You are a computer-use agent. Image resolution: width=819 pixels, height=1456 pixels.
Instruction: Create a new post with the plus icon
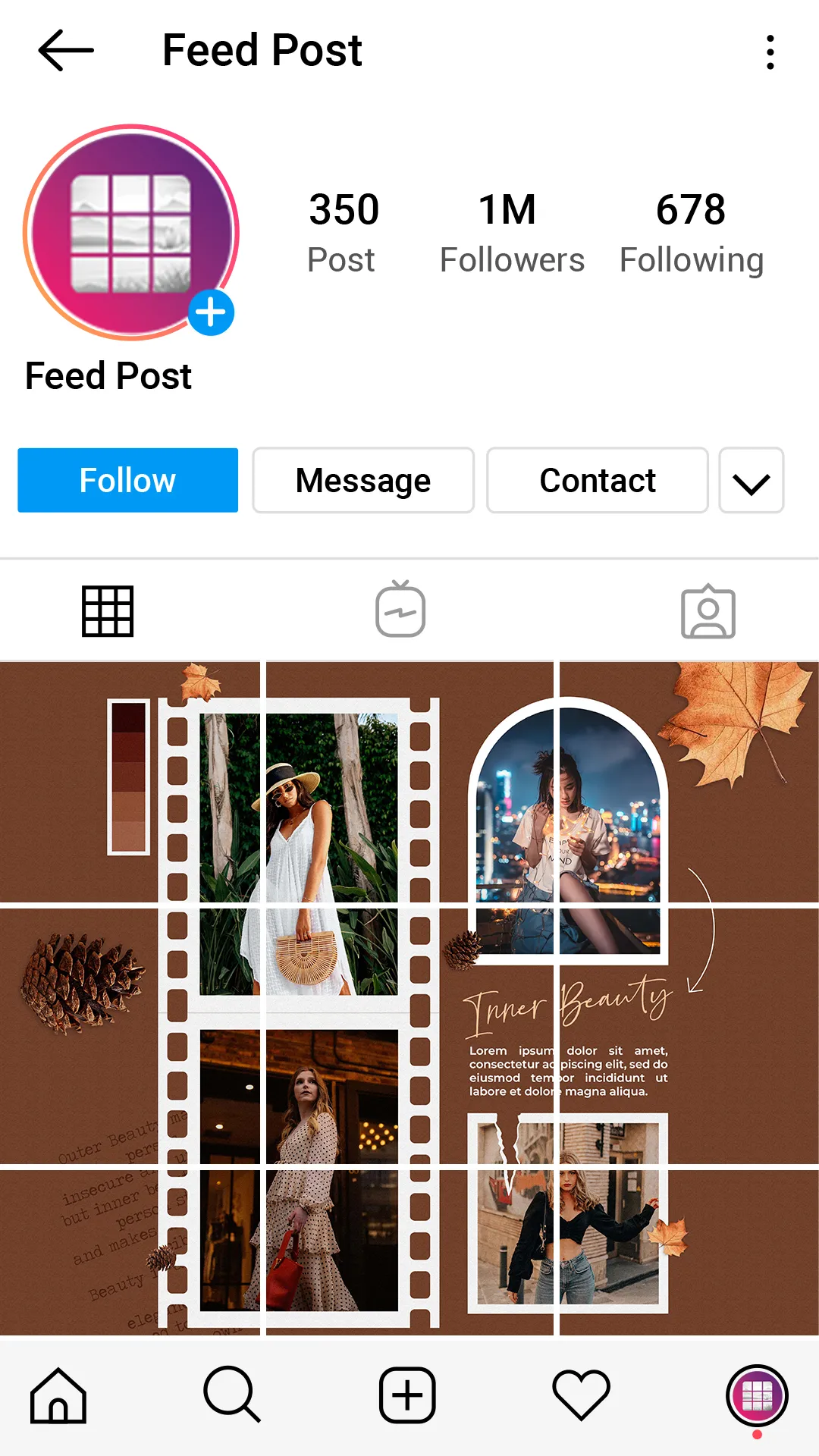(x=407, y=1395)
